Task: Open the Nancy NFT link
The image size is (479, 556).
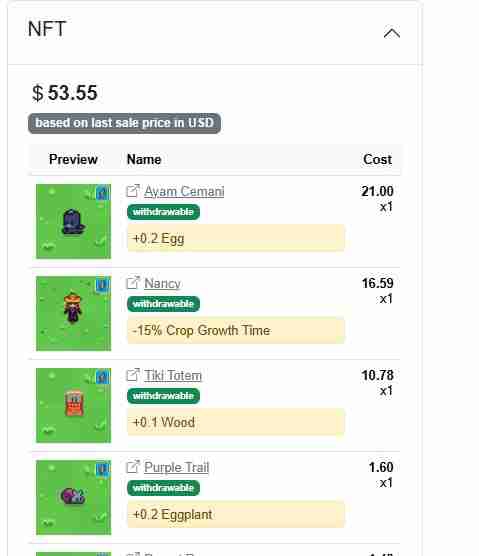Action: coord(162,283)
